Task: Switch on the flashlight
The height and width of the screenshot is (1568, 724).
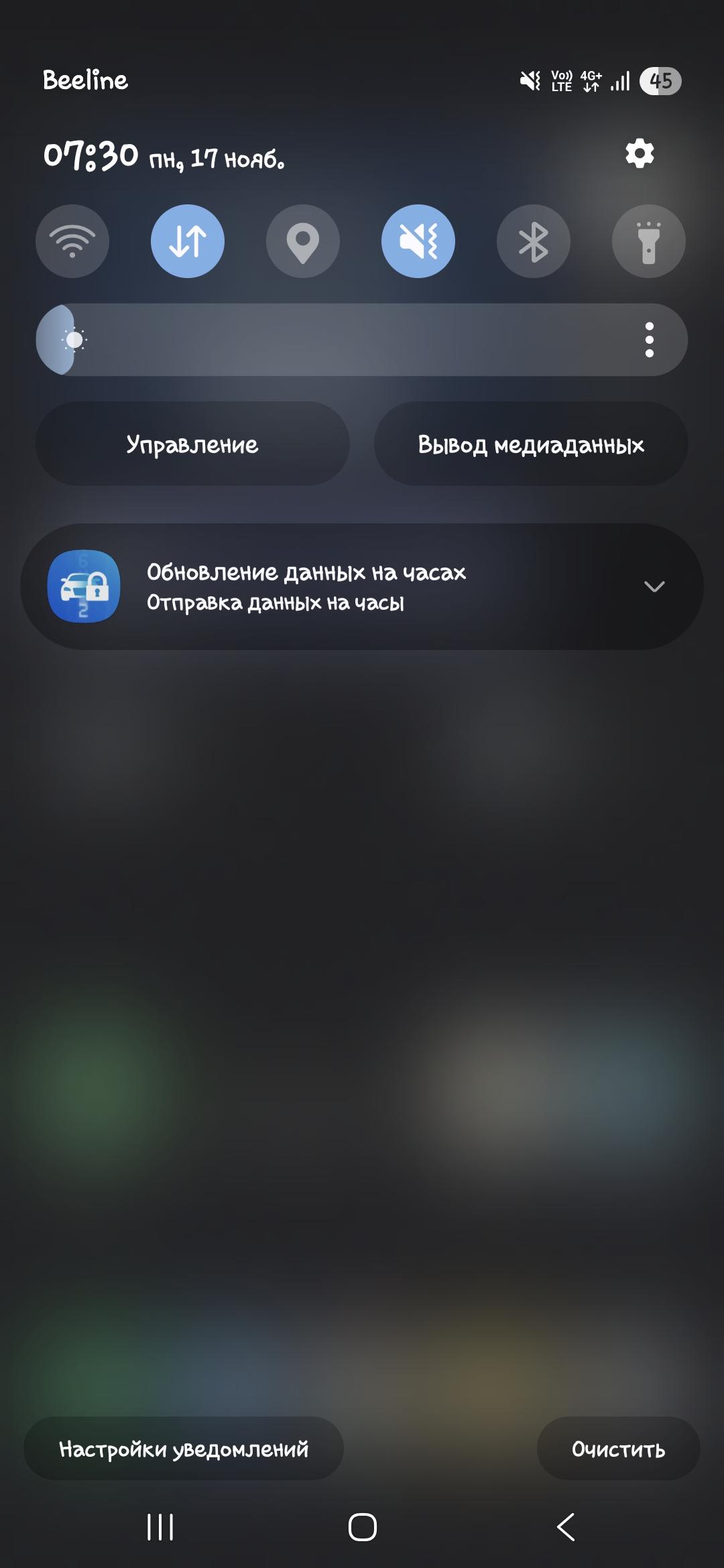Action: pos(649,241)
